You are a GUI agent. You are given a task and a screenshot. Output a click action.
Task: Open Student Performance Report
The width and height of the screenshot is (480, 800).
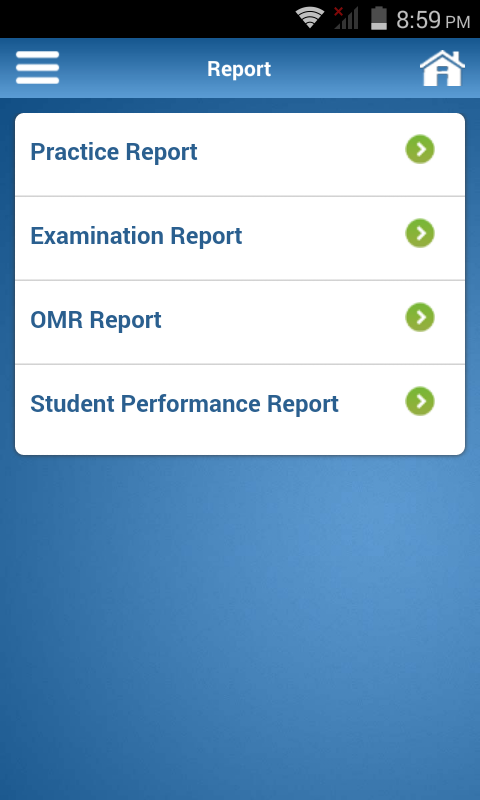pyautogui.click(x=240, y=410)
